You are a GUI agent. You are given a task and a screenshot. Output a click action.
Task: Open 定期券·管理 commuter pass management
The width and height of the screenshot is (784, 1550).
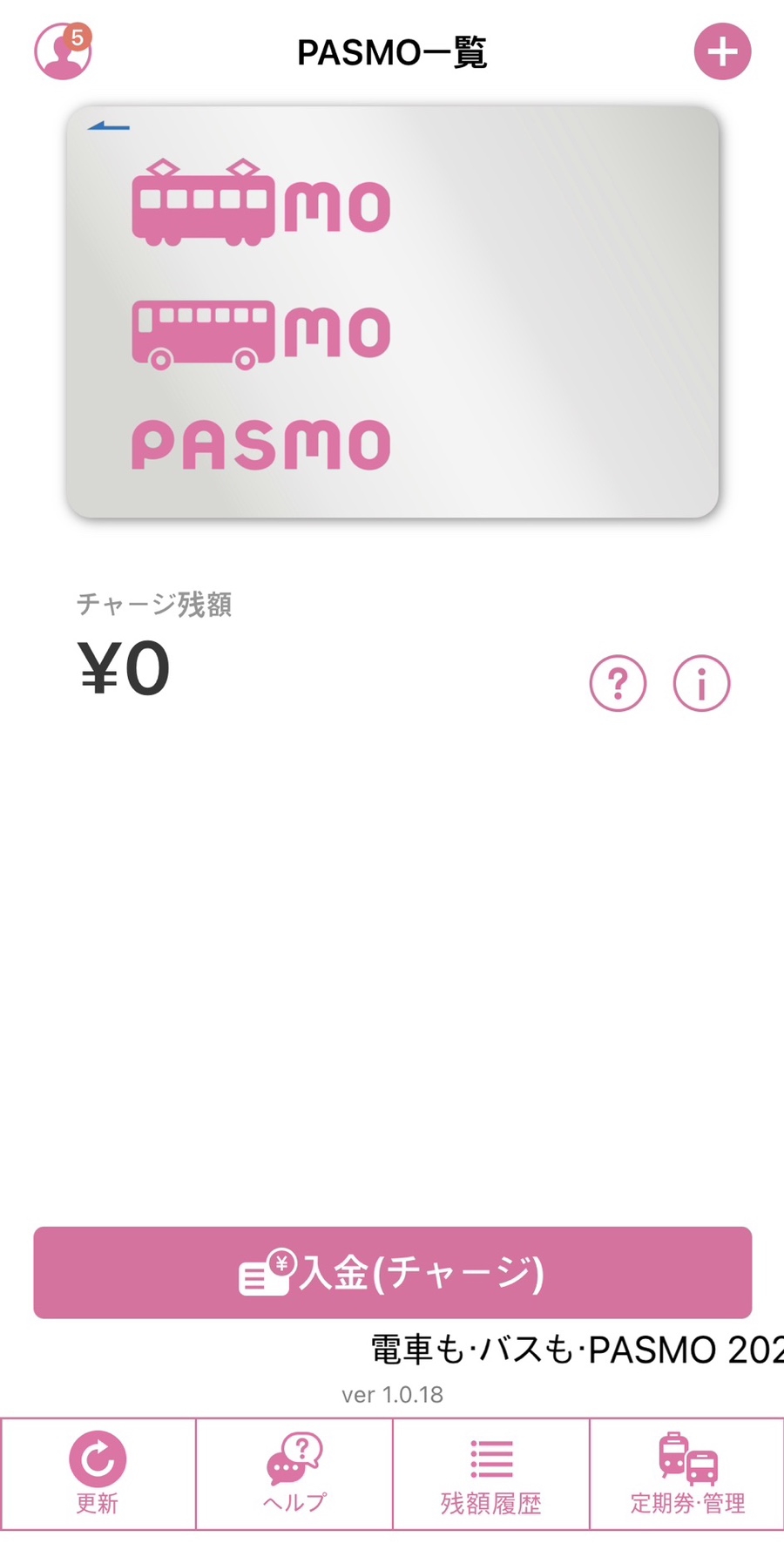point(687,1474)
